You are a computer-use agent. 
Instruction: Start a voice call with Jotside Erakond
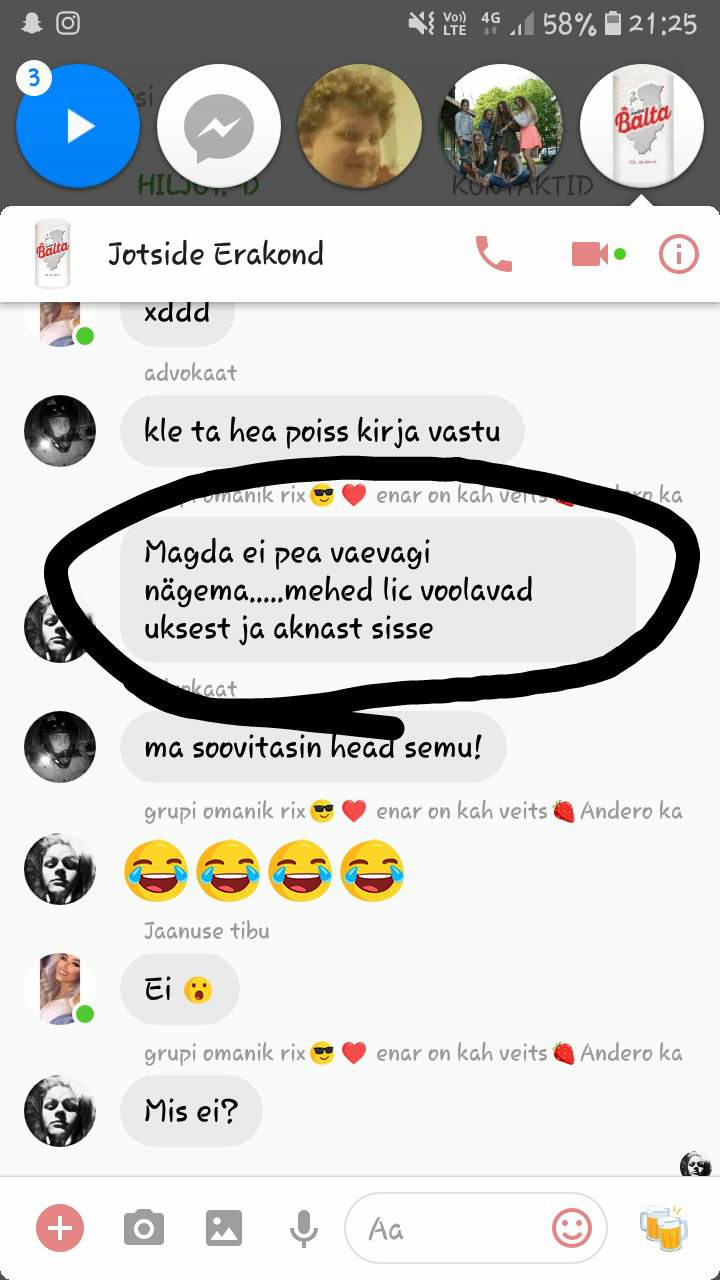[493, 254]
